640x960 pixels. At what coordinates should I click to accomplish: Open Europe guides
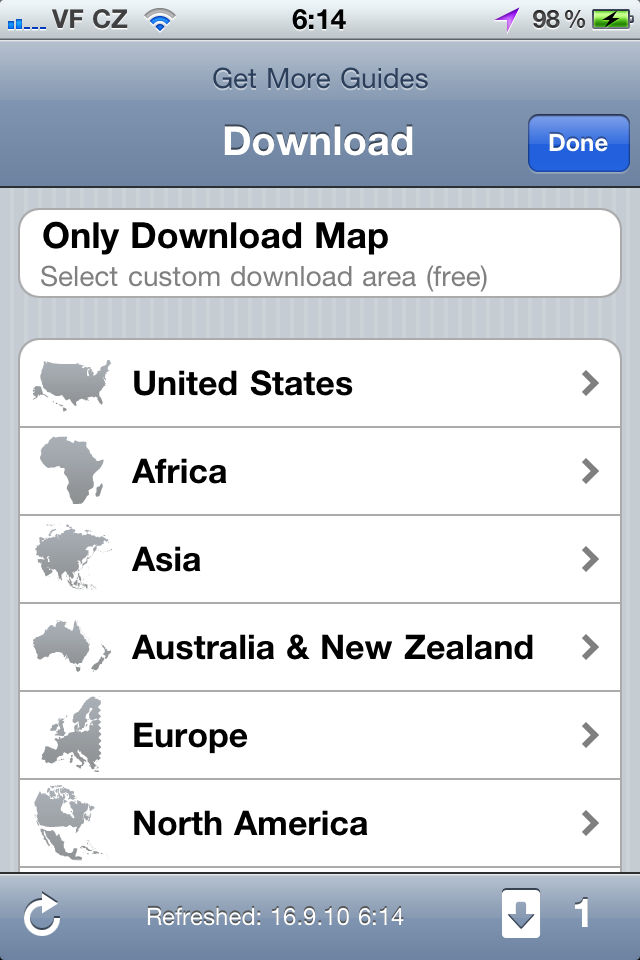click(x=320, y=735)
